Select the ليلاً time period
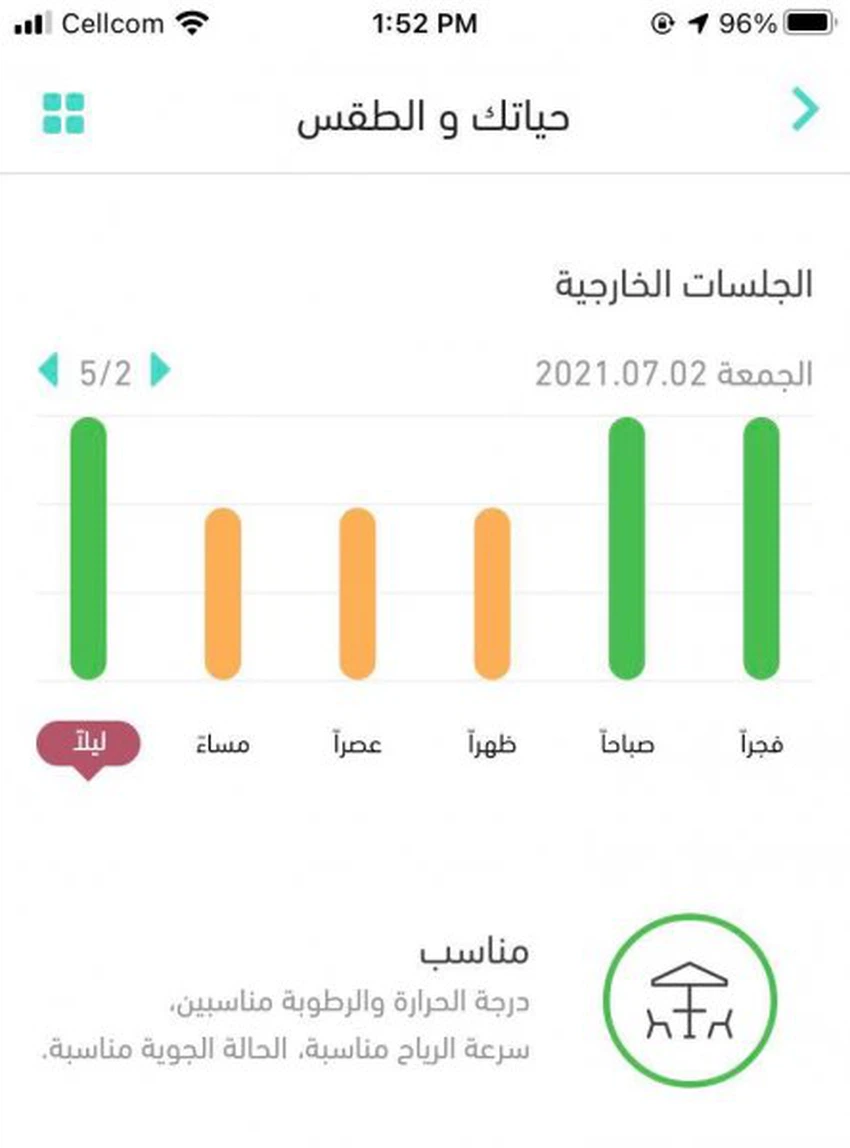The width and height of the screenshot is (850, 1148). coord(88,745)
